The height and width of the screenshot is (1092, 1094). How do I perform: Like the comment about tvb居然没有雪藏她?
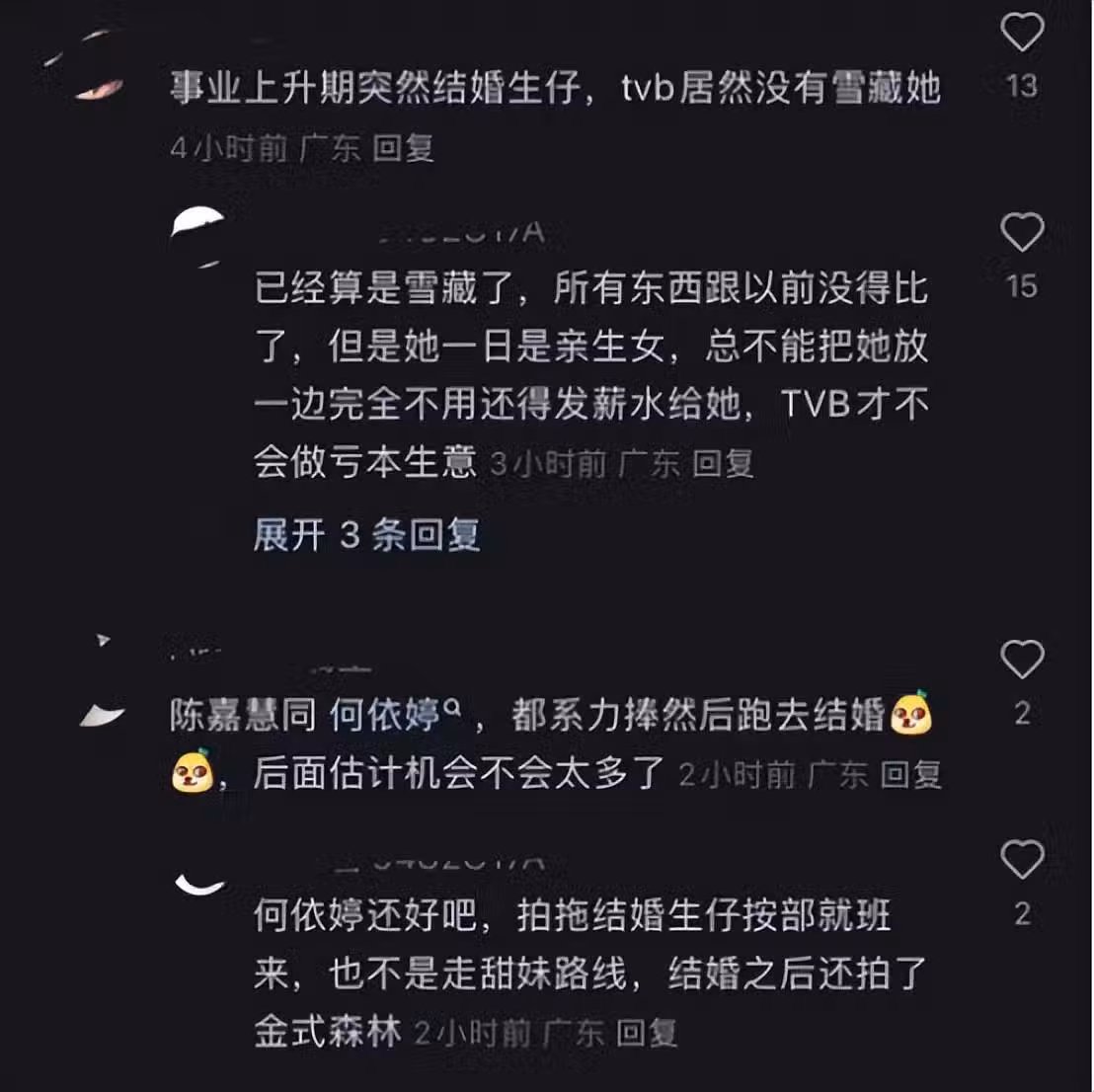tap(1021, 35)
